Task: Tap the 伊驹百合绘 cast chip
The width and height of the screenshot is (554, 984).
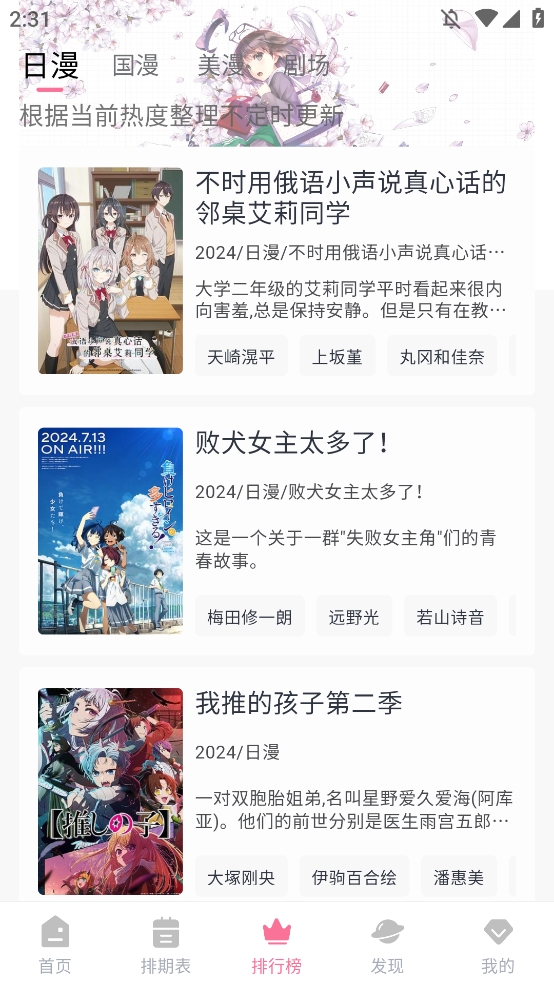Action: pyautogui.click(x=354, y=877)
